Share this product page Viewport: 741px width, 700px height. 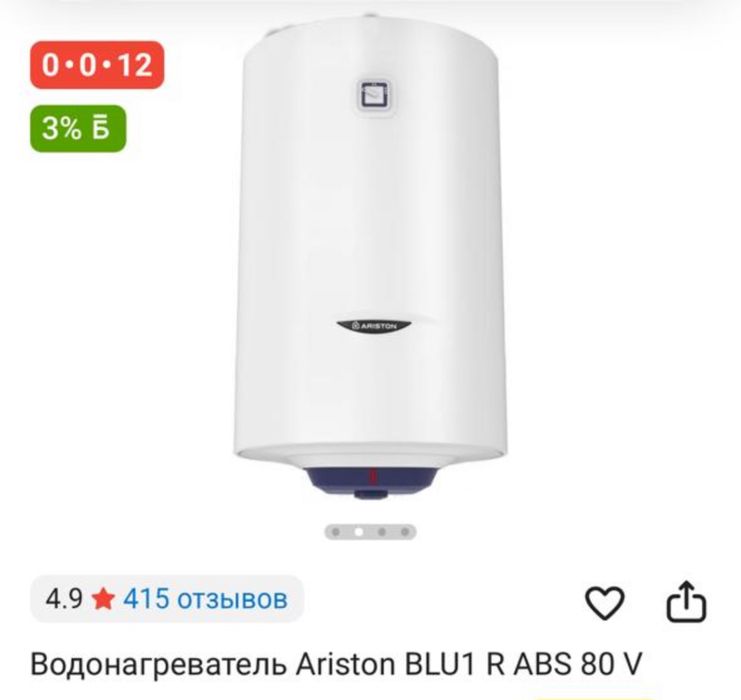(x=686, y=603)
